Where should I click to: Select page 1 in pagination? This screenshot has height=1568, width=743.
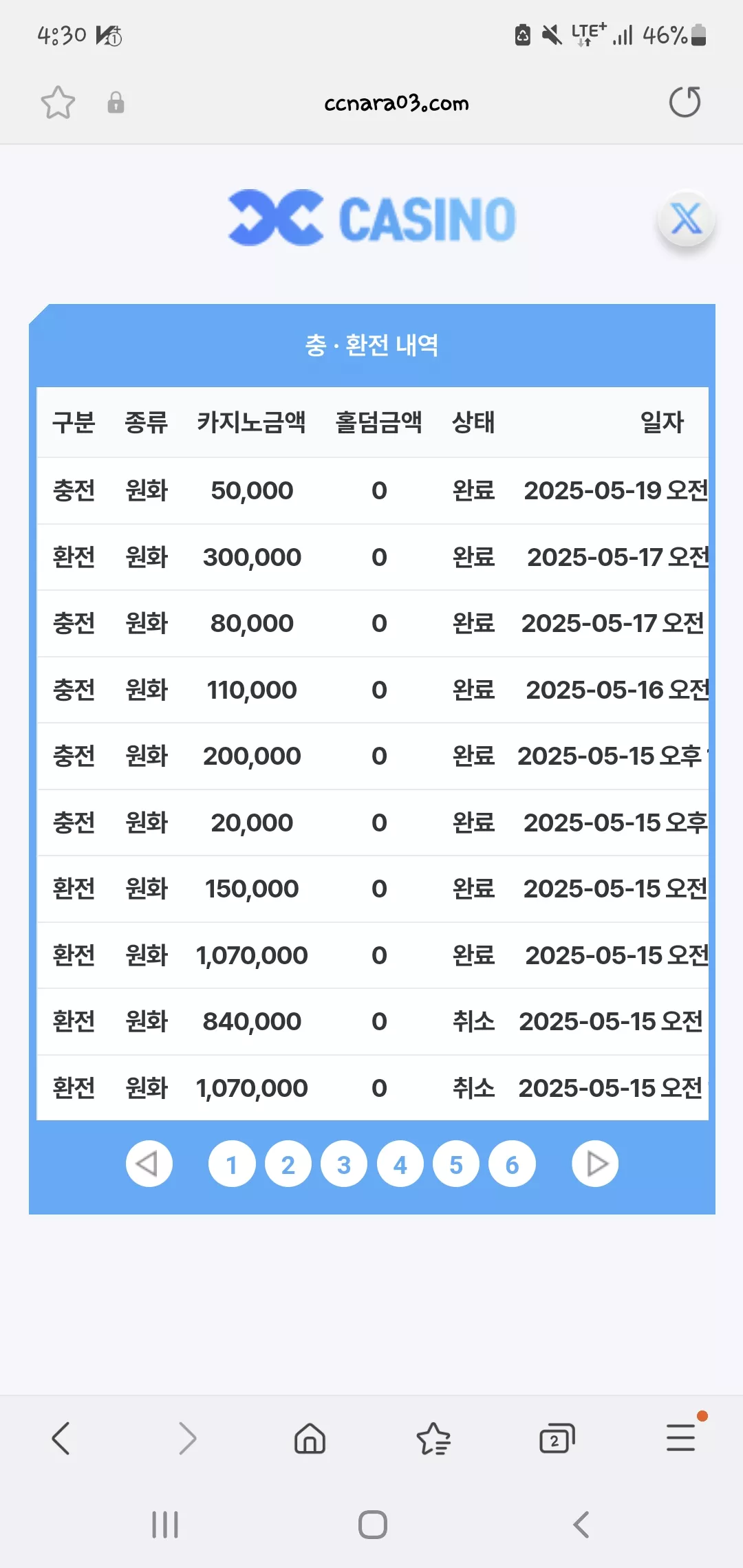coord(232,1164)
